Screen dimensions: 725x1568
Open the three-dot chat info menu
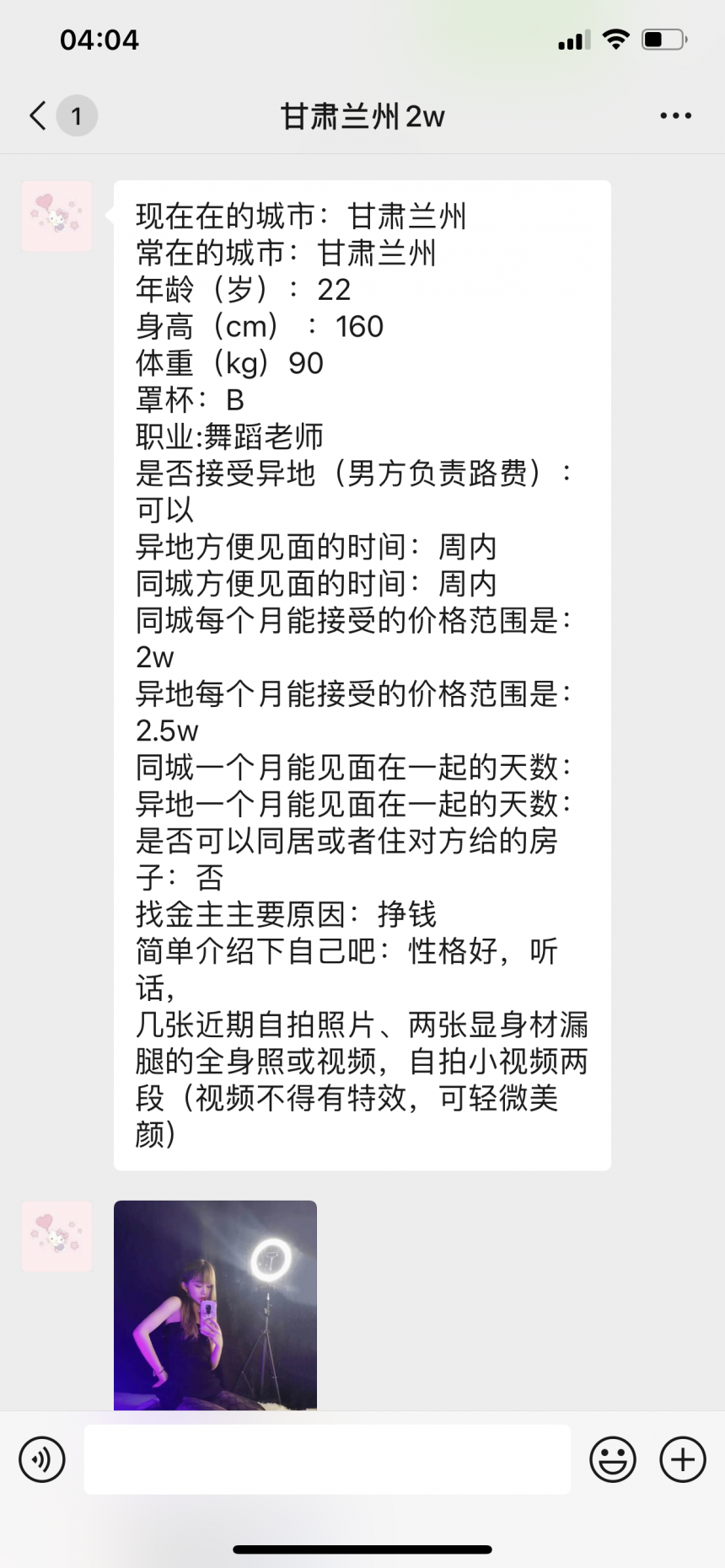click(675, 116)
